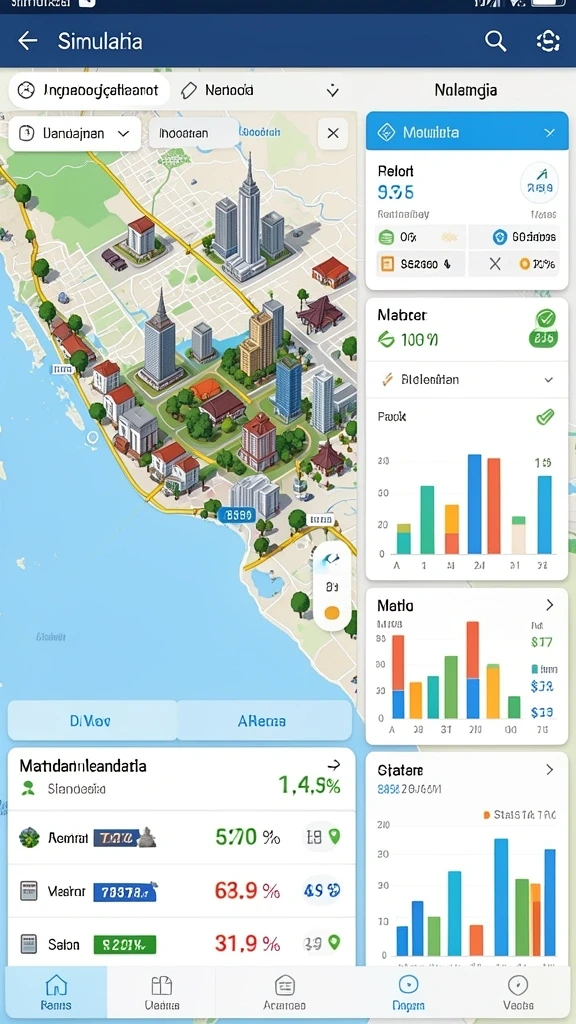This screenshot has width=576, height=1024.
Task: Select the Nerooa chip with pencil icon
Action: coord(217,90)
